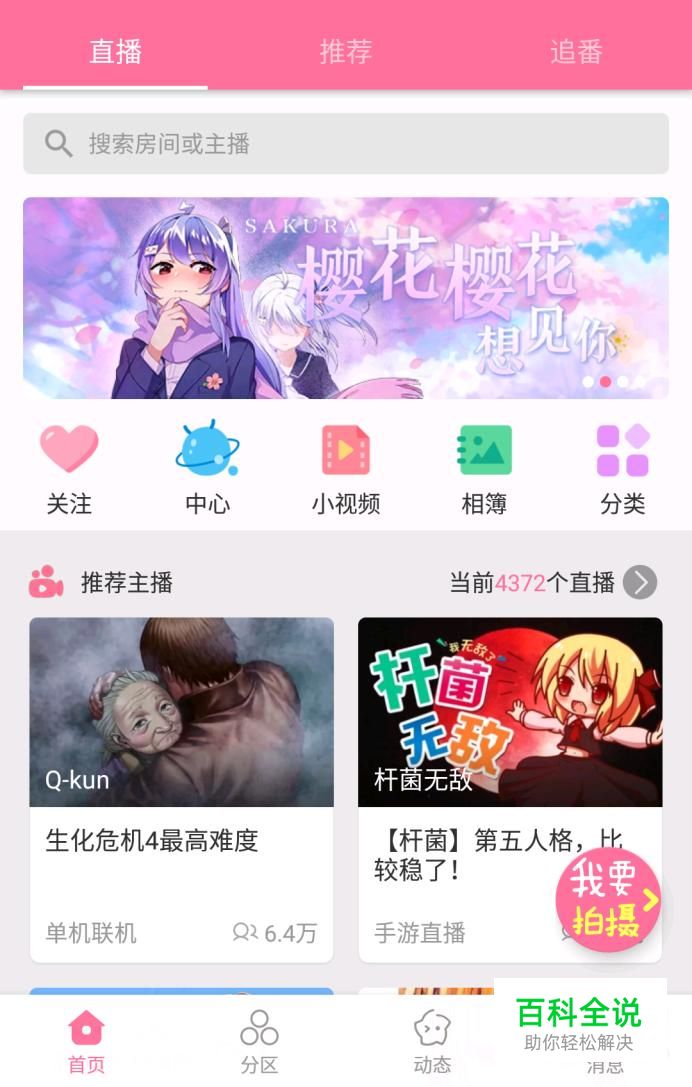The height and width of the screenshot is (1087, 692).
Task: View all 4372 current live streams
Action: pyautogui.click(x=639, y=582)
